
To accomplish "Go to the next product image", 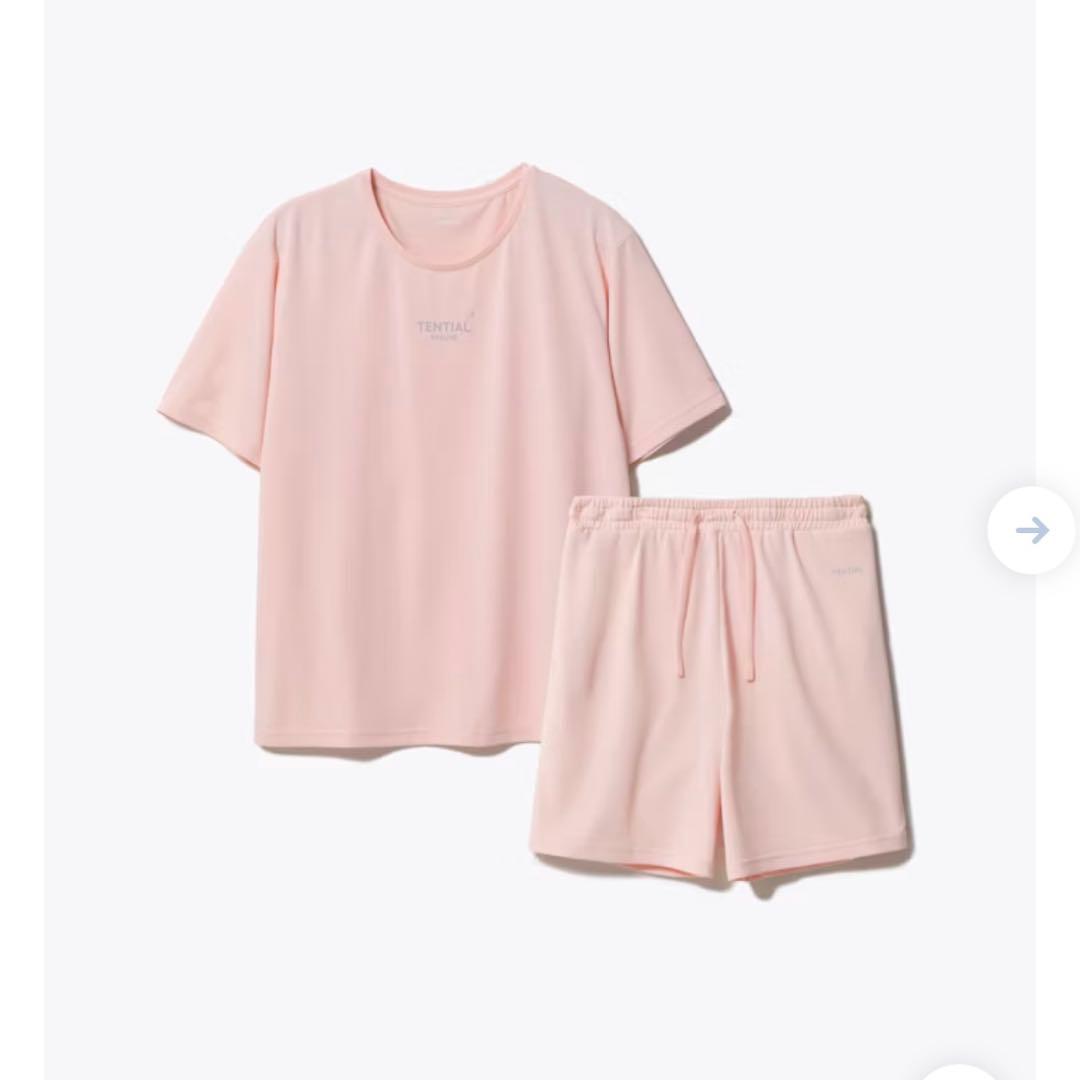I will 1031,530.
